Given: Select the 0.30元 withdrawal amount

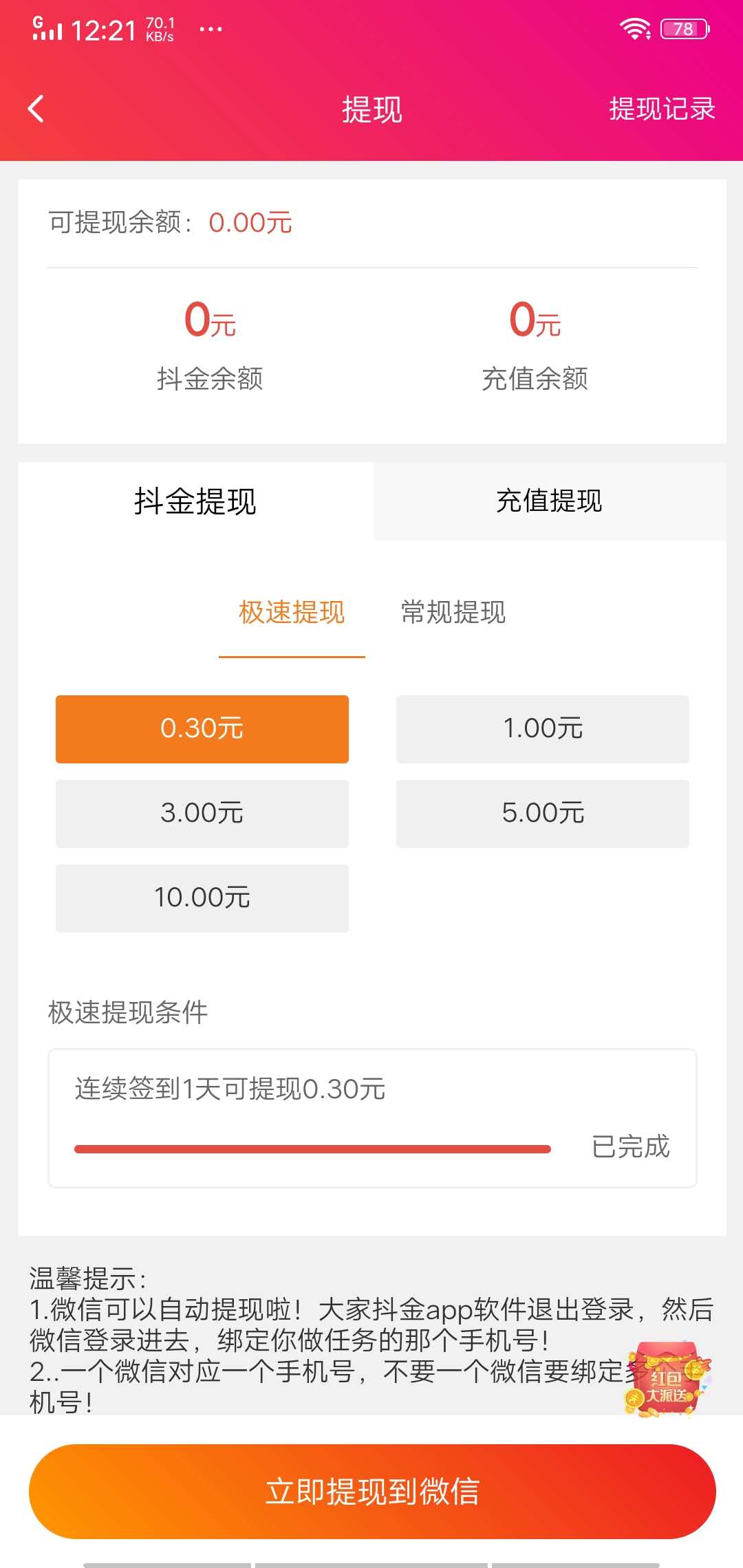Looking at the screenshot, I should coord(202,729).
